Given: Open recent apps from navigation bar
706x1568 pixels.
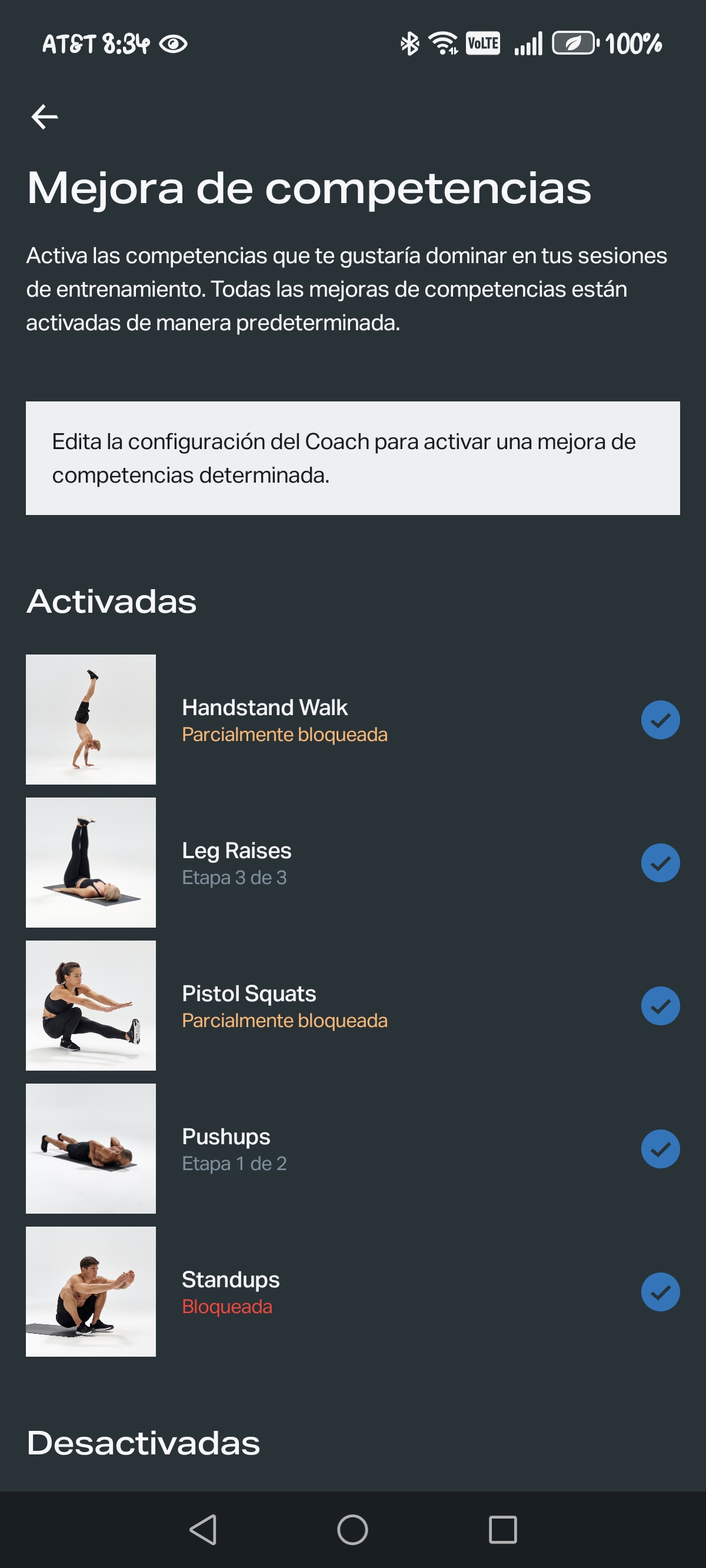Looking at the screenshot, I should coord(502,1530).
